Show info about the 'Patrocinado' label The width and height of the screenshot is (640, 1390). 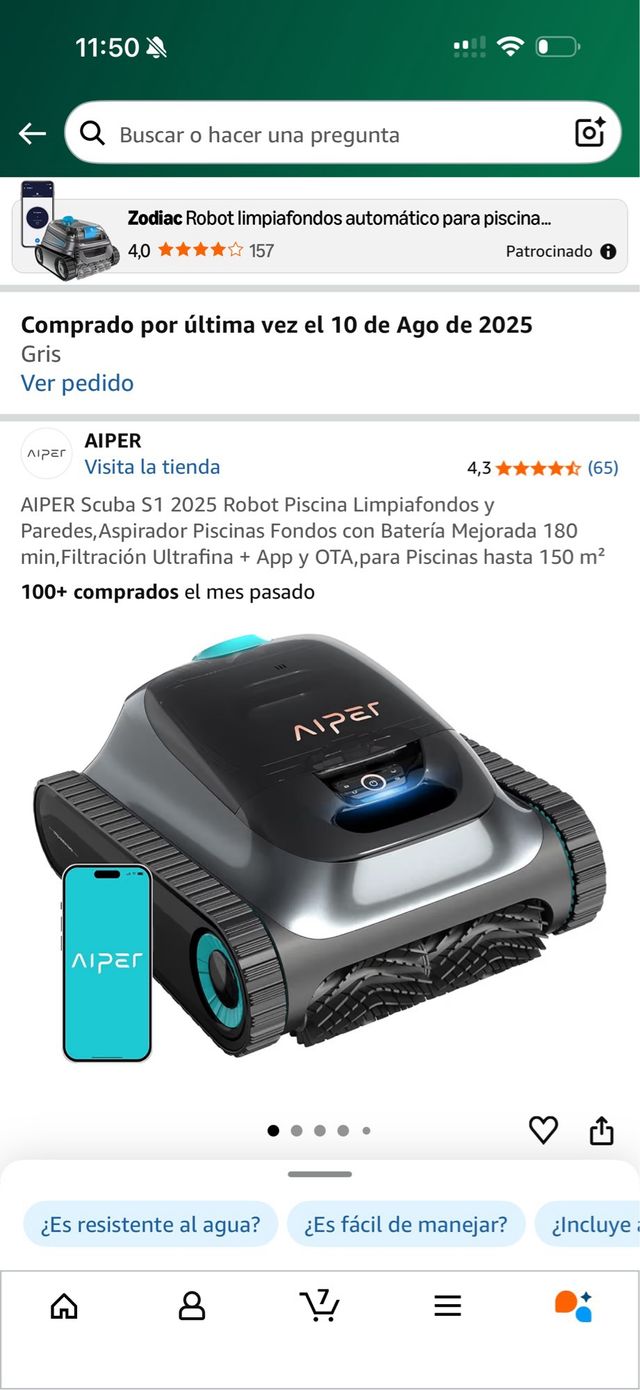(x=608, y=252)
